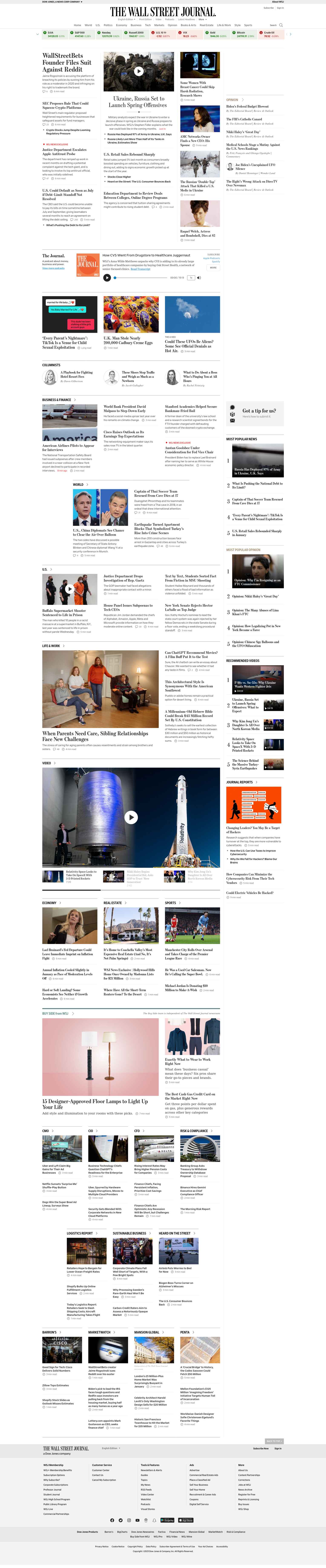Click Subscribe at the top right

[268, 8]
